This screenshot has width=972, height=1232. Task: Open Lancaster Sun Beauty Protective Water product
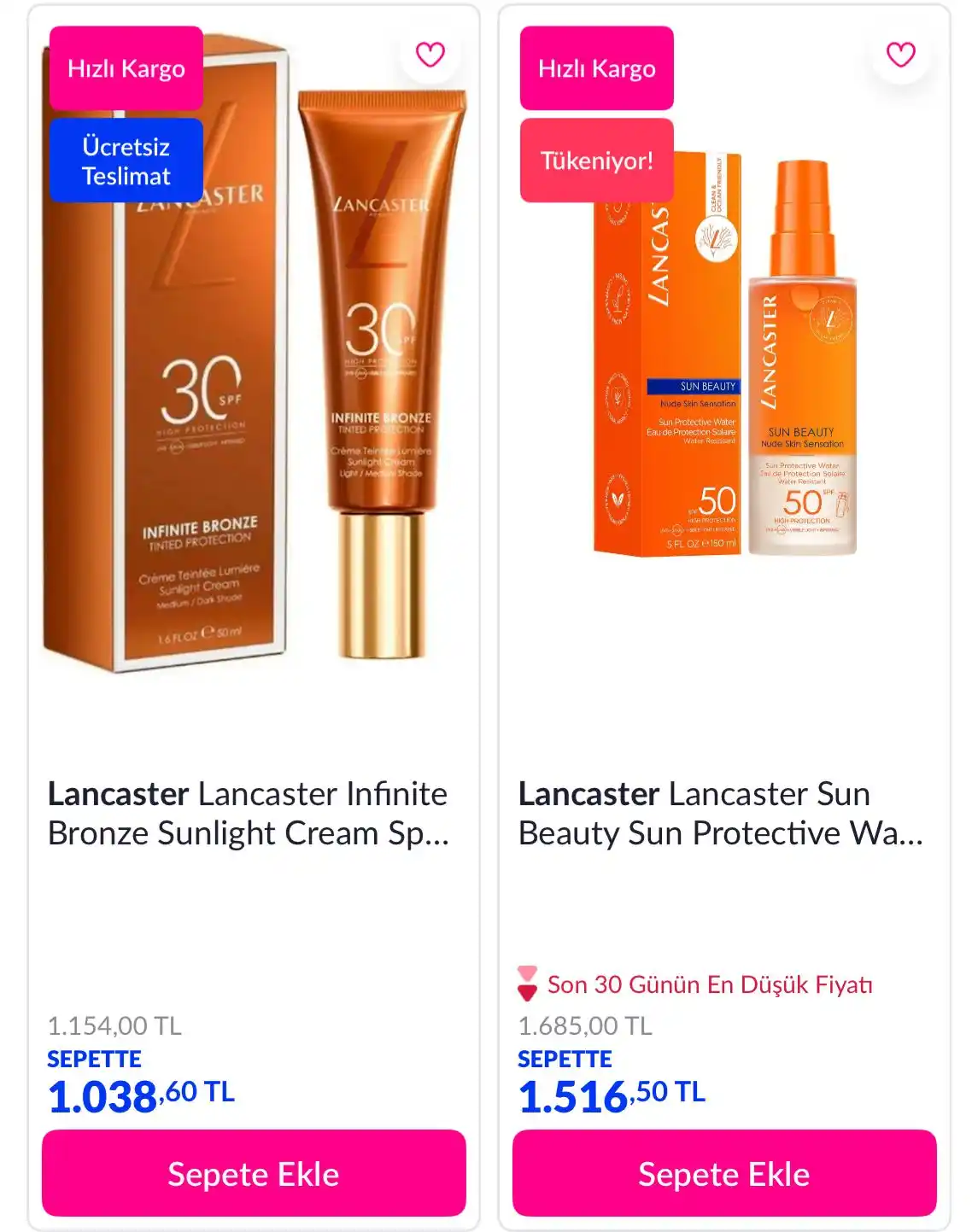pos(720,813)
